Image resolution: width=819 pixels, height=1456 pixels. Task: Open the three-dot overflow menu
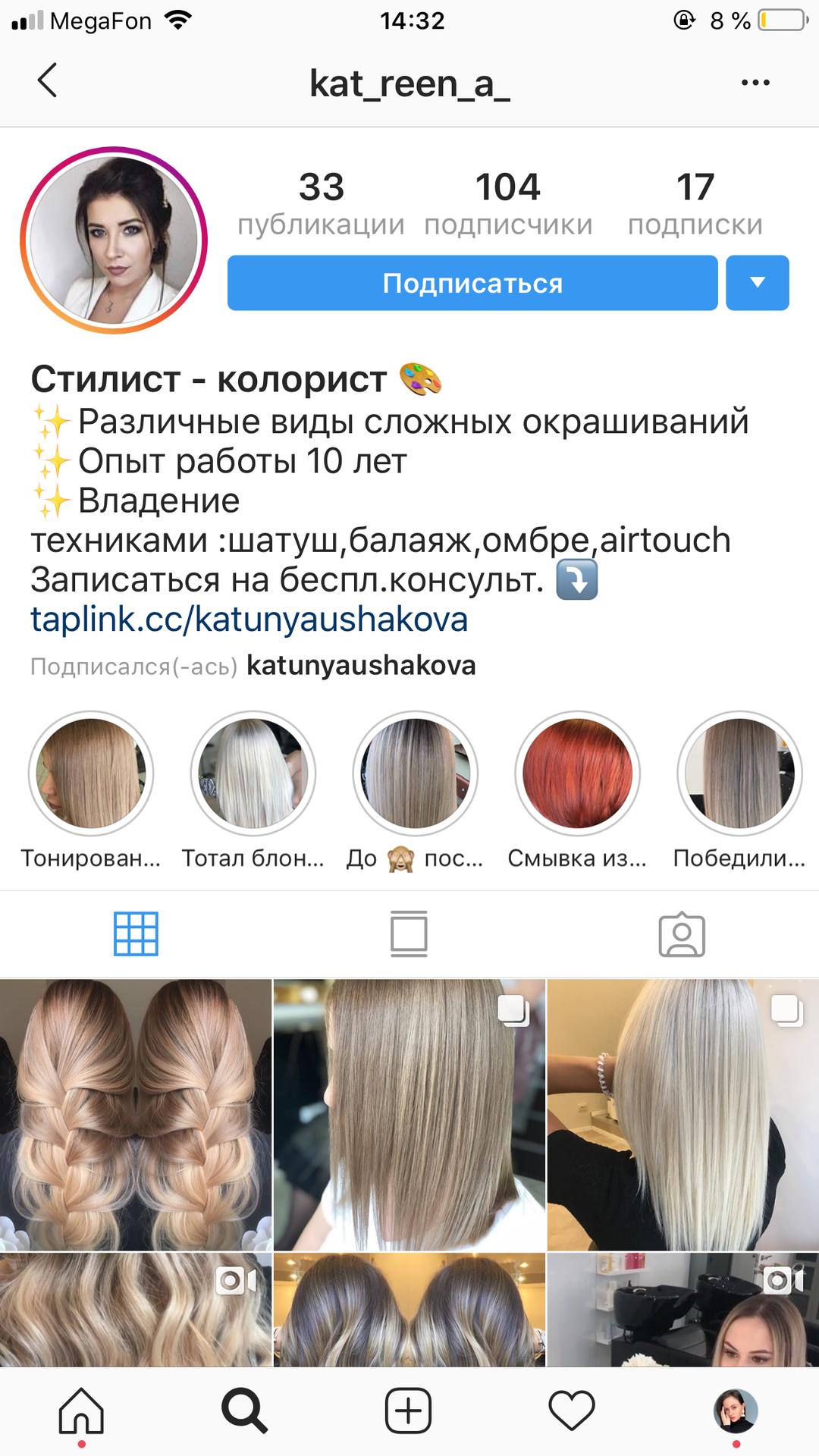[755, 82]
